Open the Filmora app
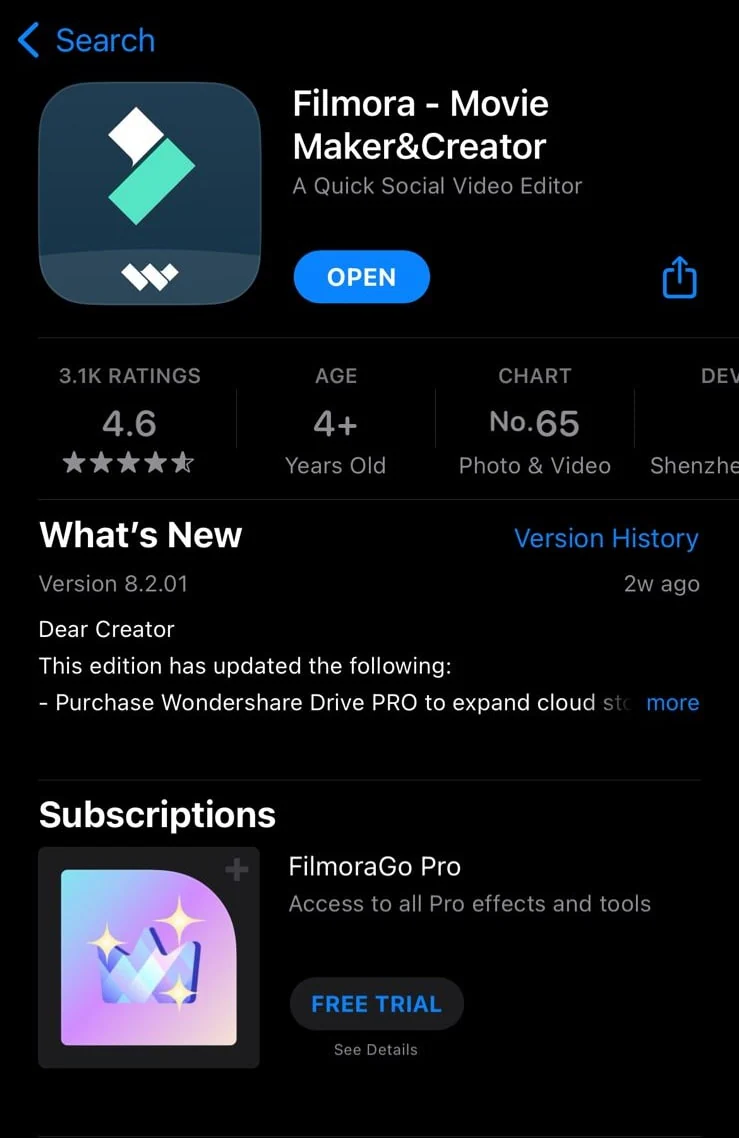Screen dimensions: 739x1138 pos(361,277)
